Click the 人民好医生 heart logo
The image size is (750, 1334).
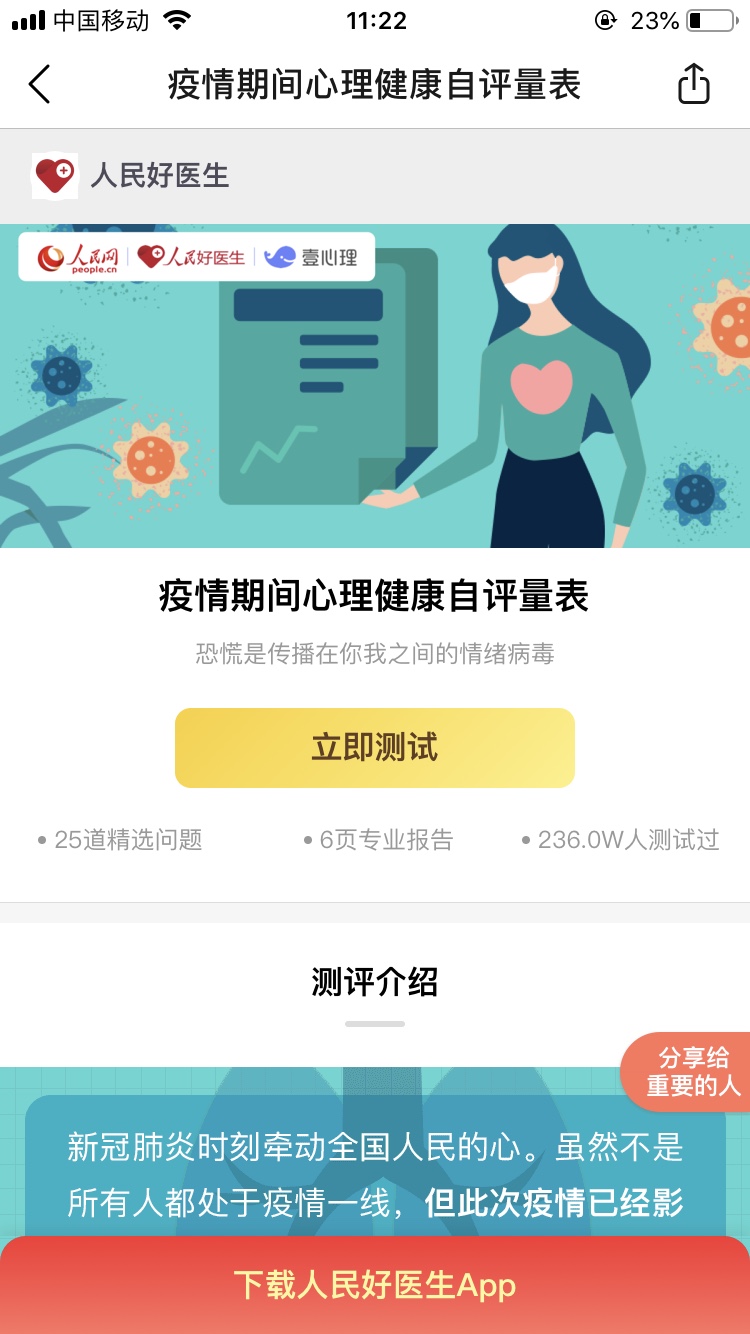pyautogui.click(x=55, y=176)
